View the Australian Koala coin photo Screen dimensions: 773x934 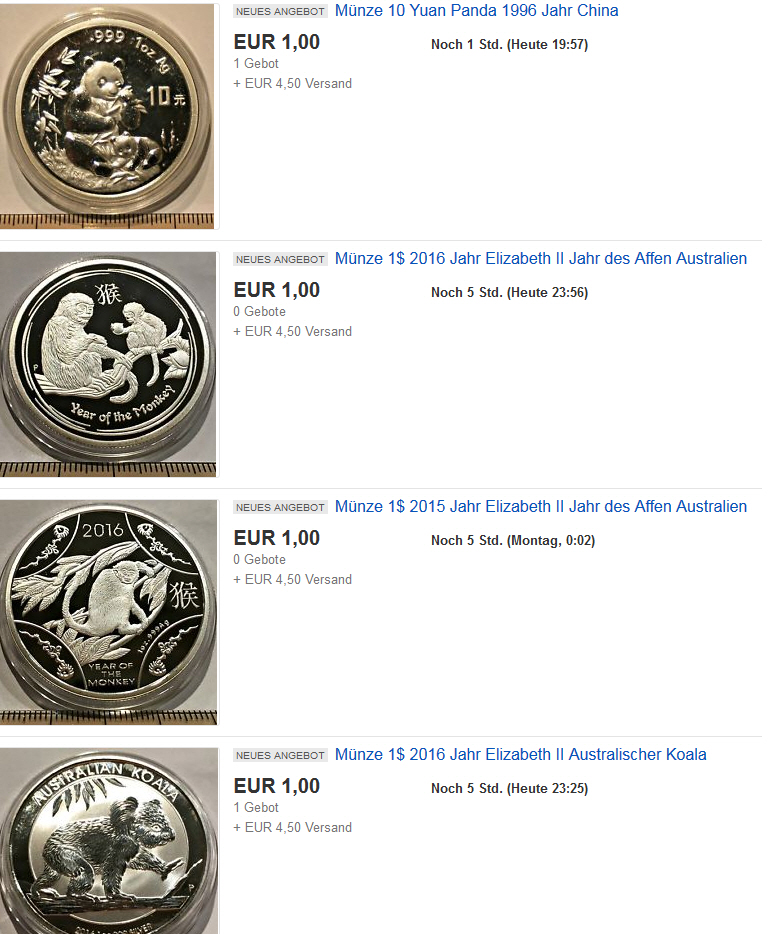tap(108, 840)
